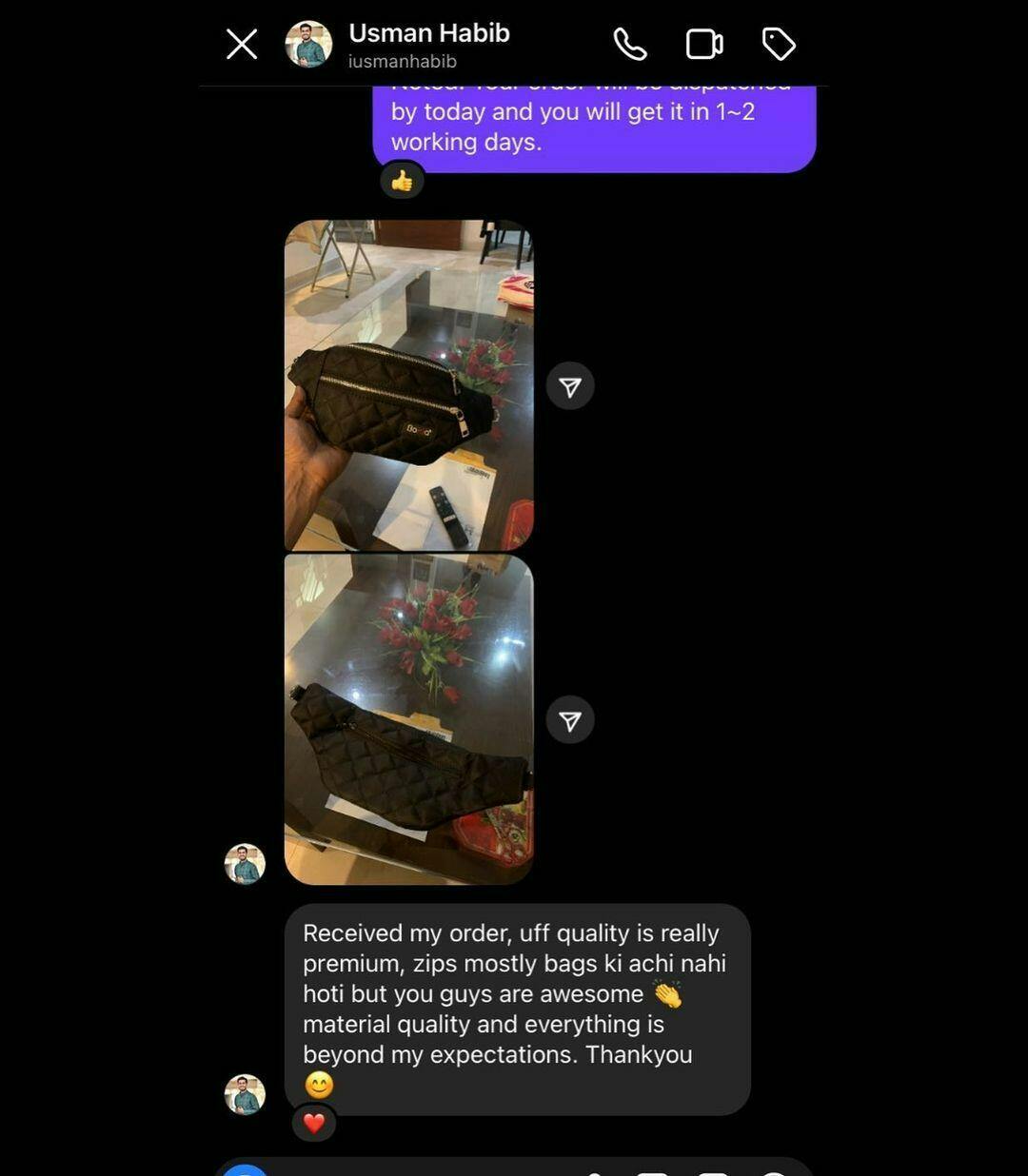Open Usman Habib's profile from header
Screen dimensions: 1028x1176
coord(428,44)
